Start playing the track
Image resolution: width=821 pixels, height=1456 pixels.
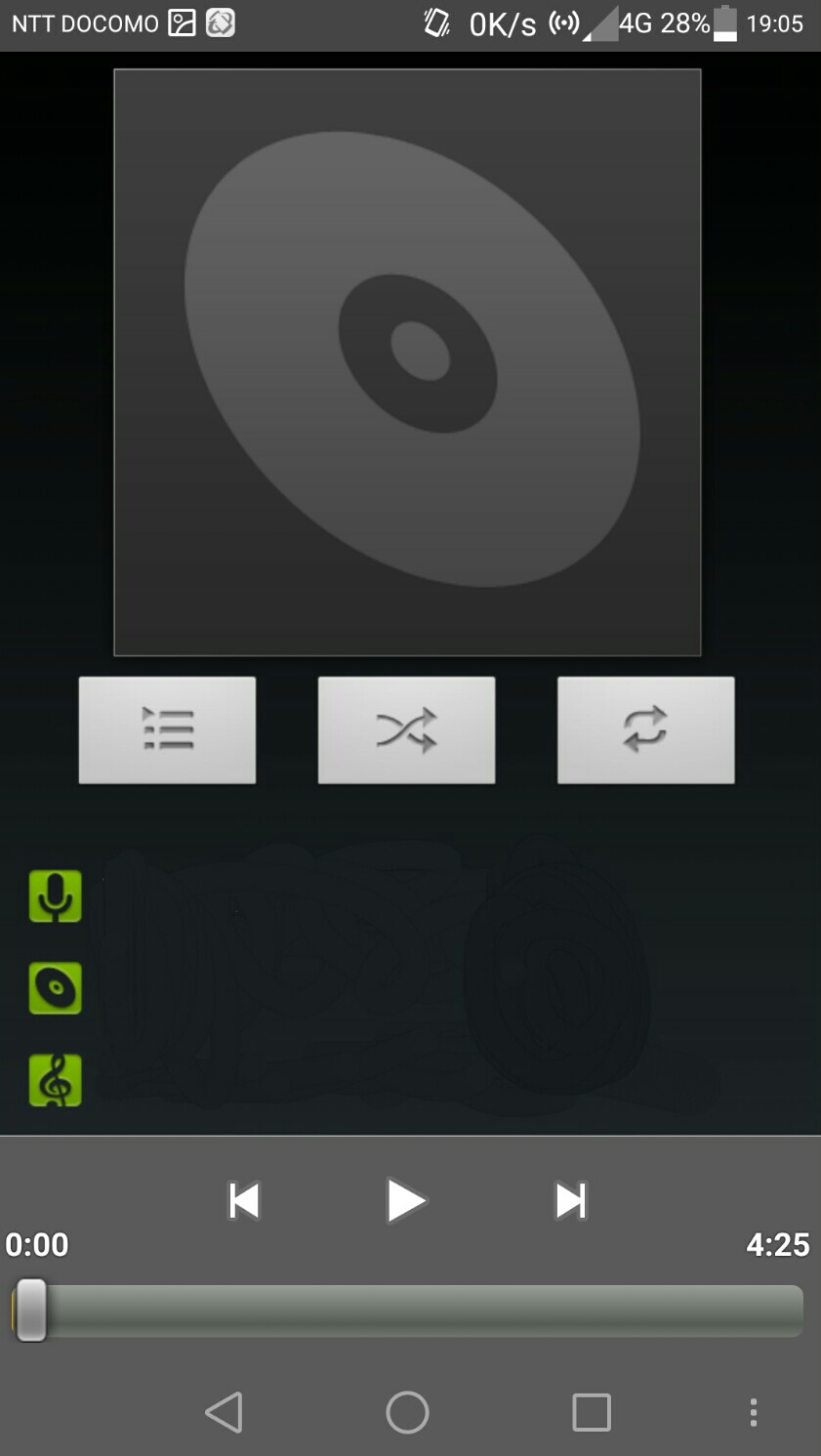pyautogui.click(x=406, y=1200)
